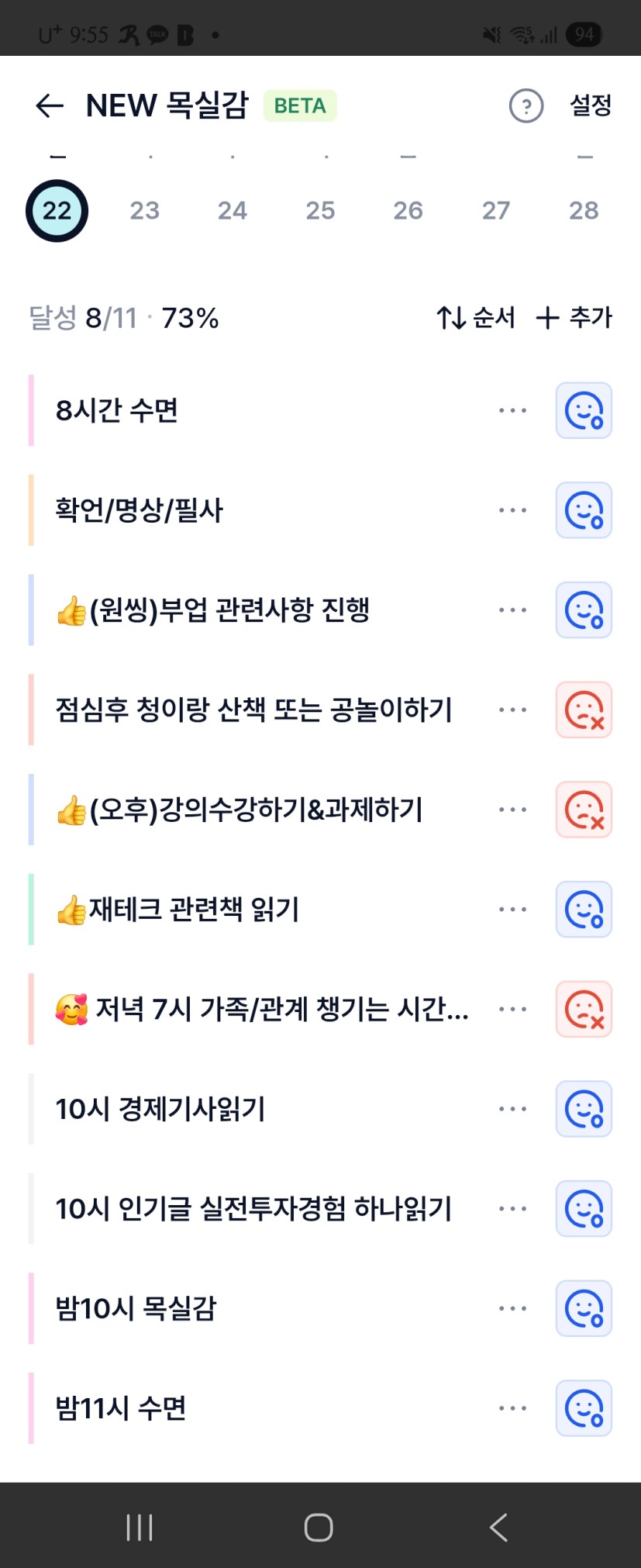The height and width of the screenshot is (1568, 641).
Task: Go to the system home screen
Action: [x=319, y=1528]
